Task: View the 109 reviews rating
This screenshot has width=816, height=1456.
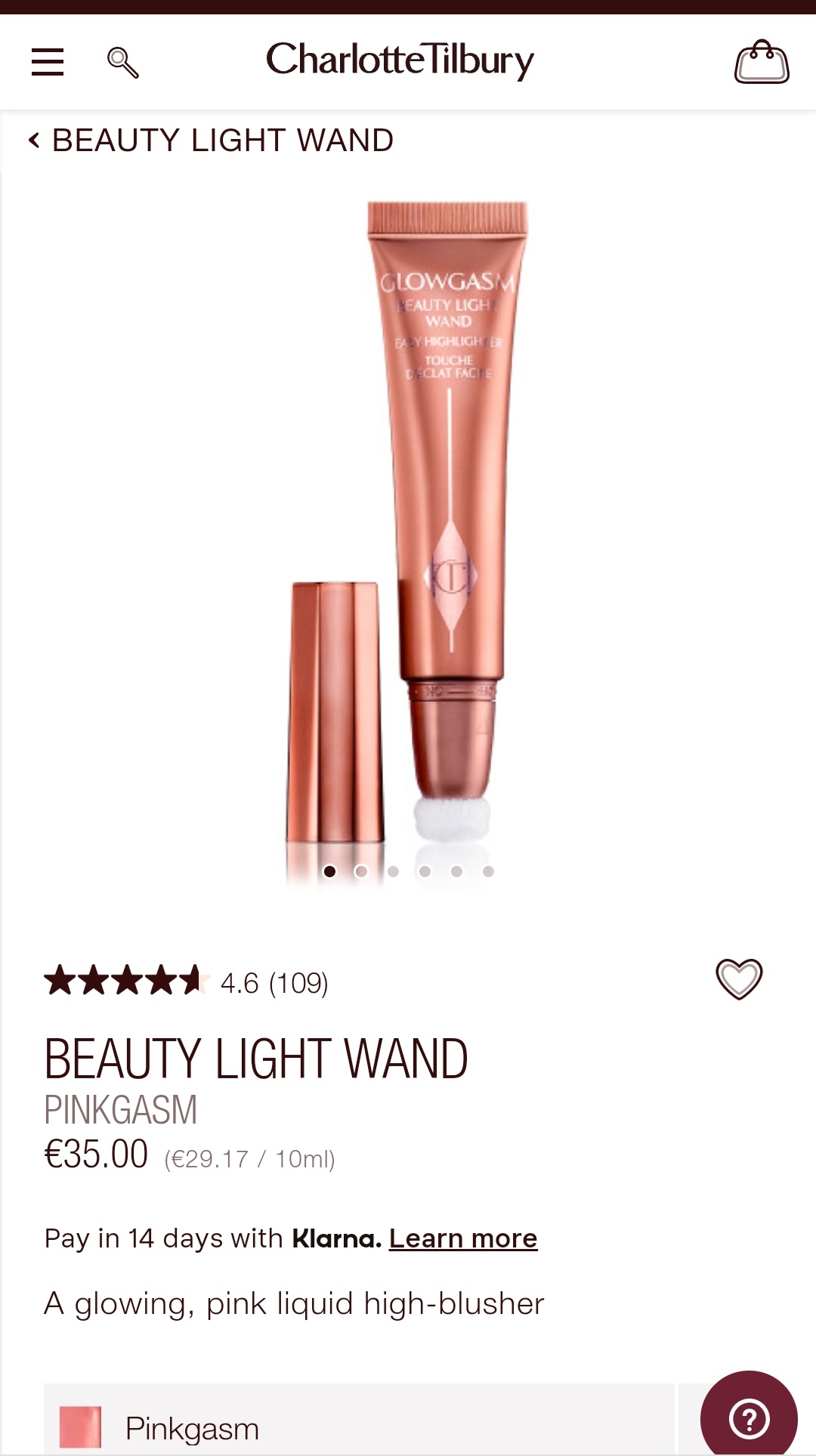Action: [x=186, y=982]
